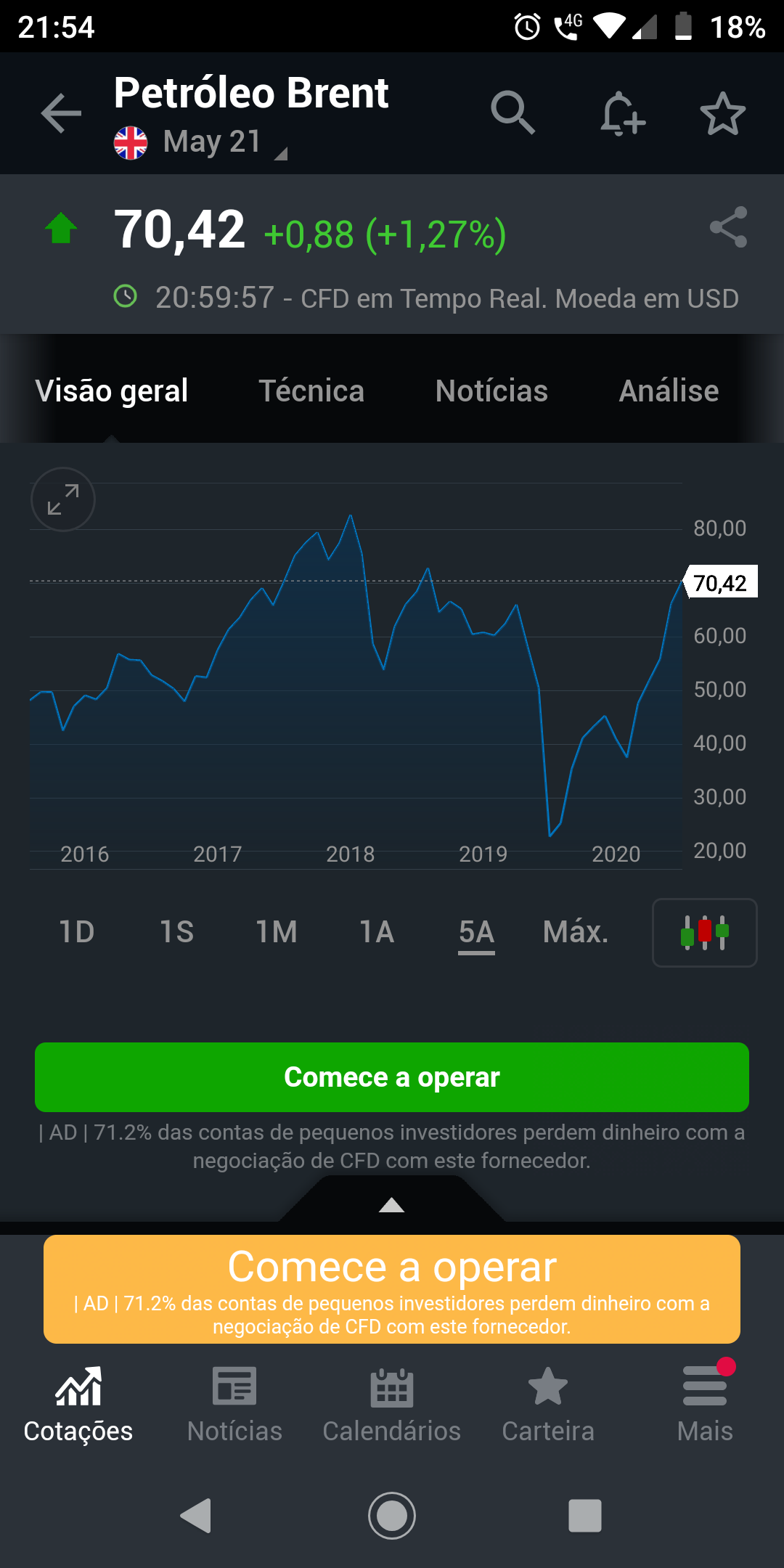
Task: Switch to candlestick chart view
Action: tap(705, 933)
